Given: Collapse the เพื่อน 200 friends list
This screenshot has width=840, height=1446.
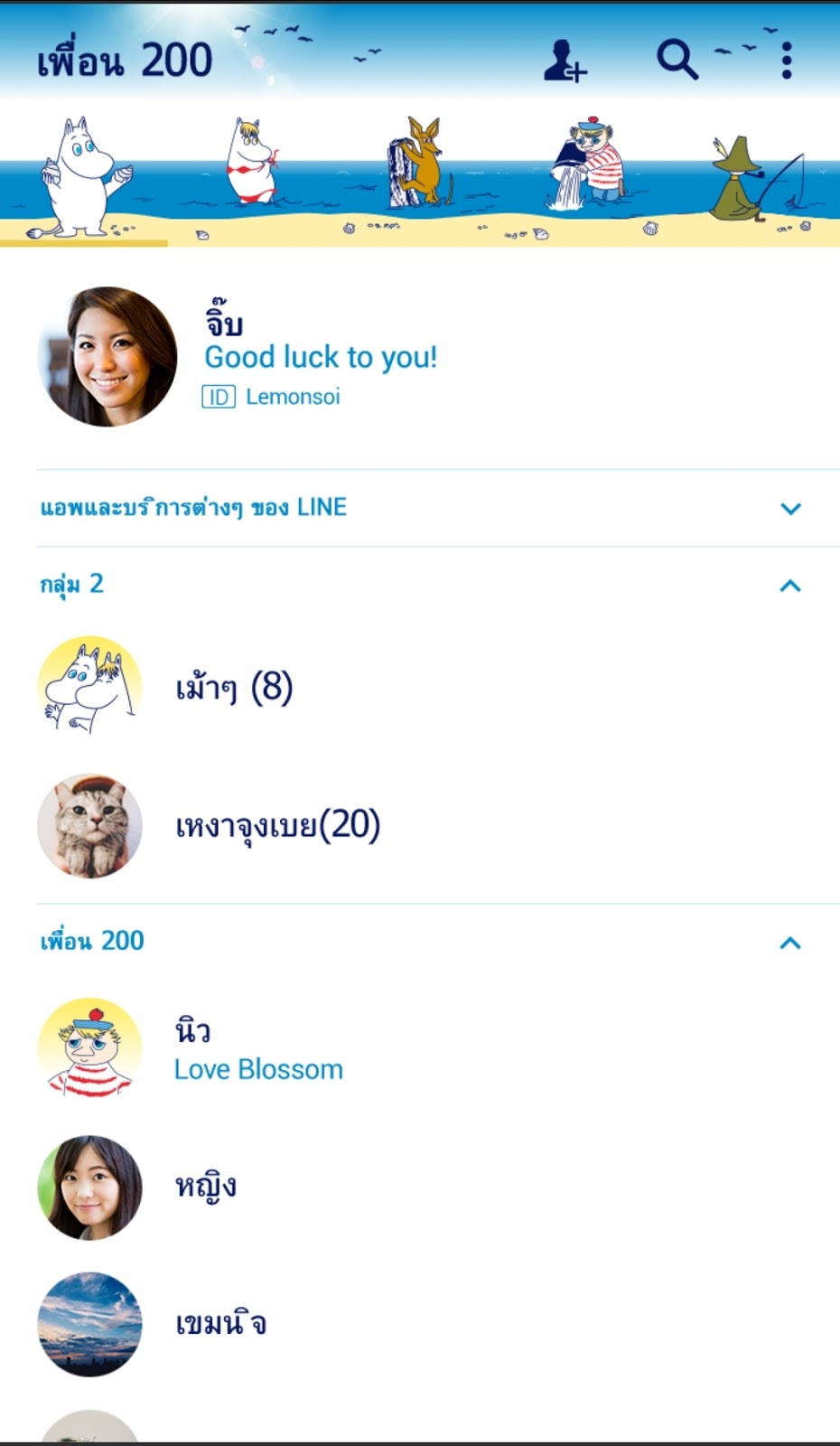Looking at the screenshot, I should tap(789, 943).
